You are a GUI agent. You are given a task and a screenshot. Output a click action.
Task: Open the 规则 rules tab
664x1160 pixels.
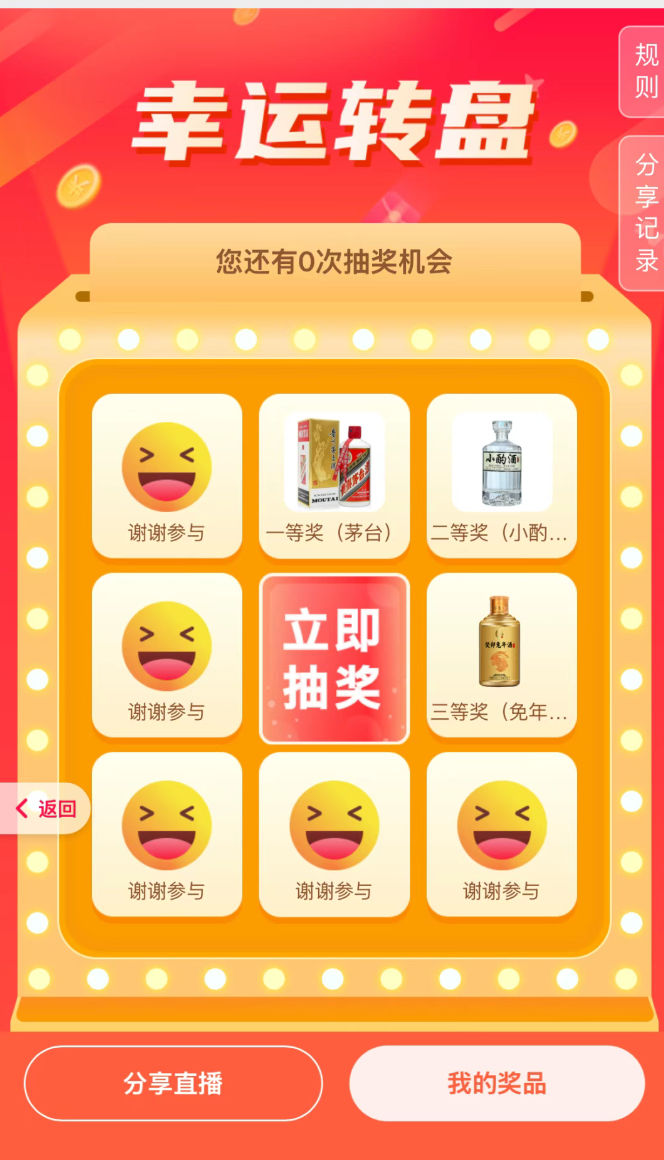645,71
